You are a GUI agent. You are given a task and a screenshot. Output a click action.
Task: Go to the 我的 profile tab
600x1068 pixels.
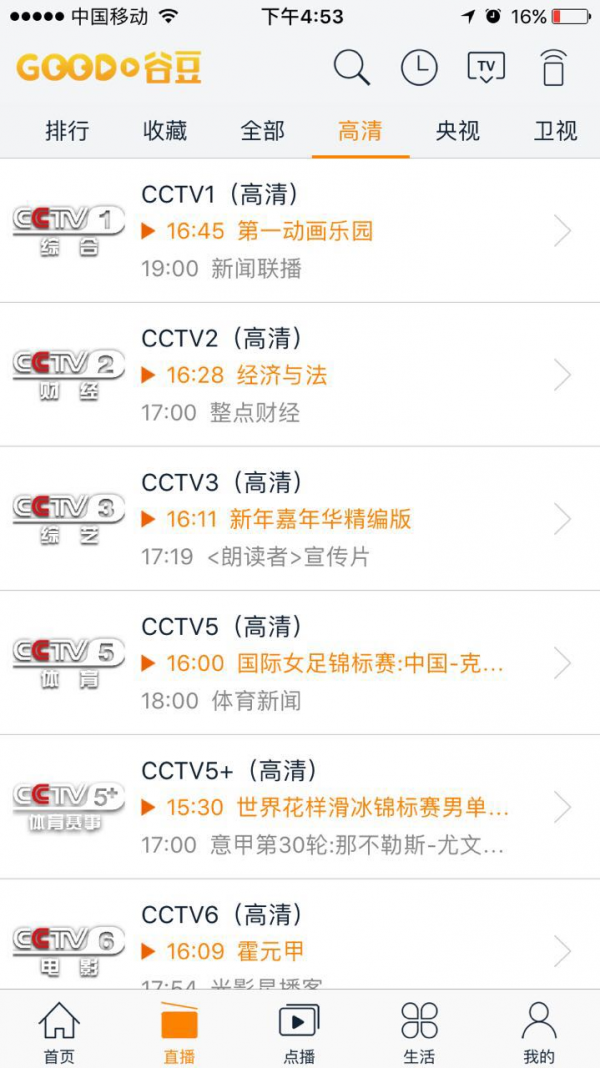pyautogui.click(x=539, y=1030)
